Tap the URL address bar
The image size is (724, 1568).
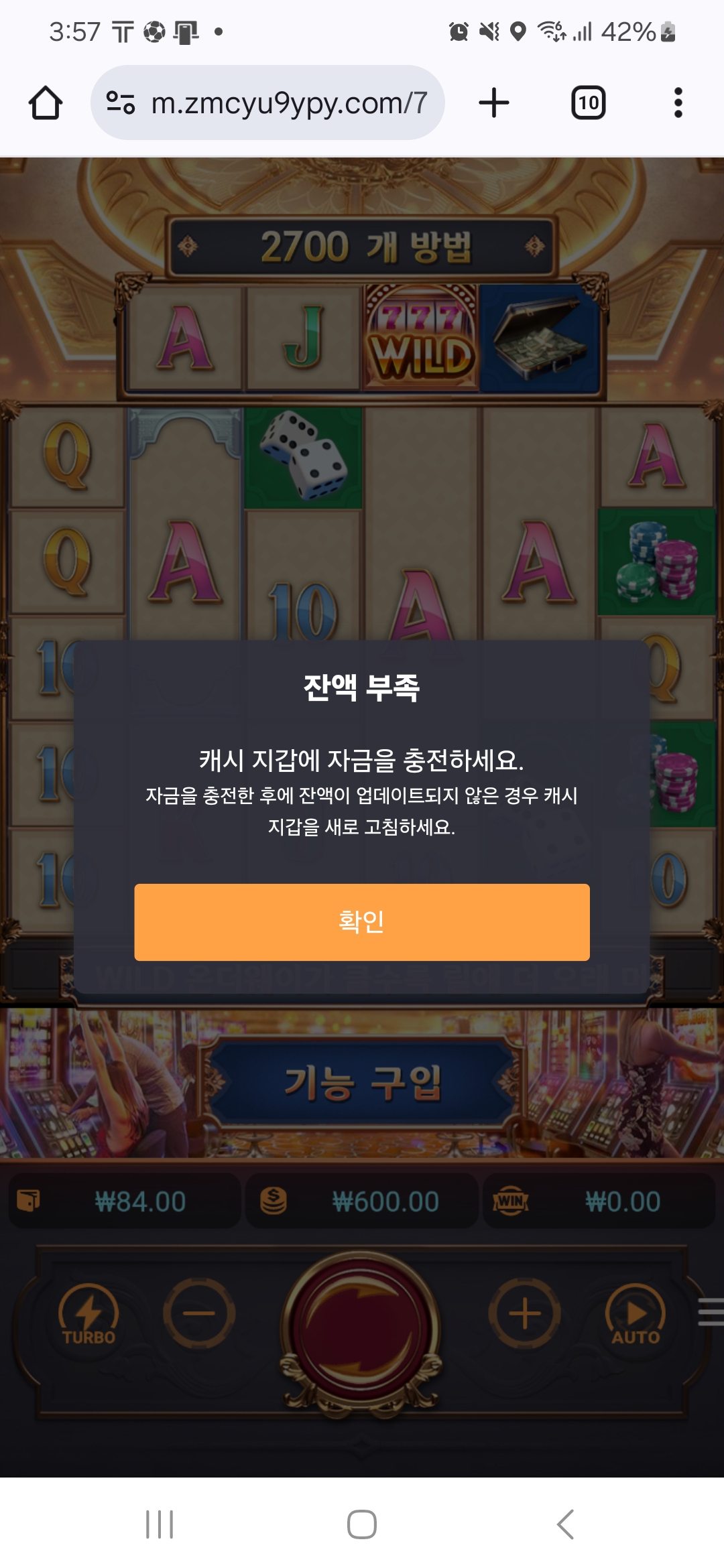tap(288, 103)
